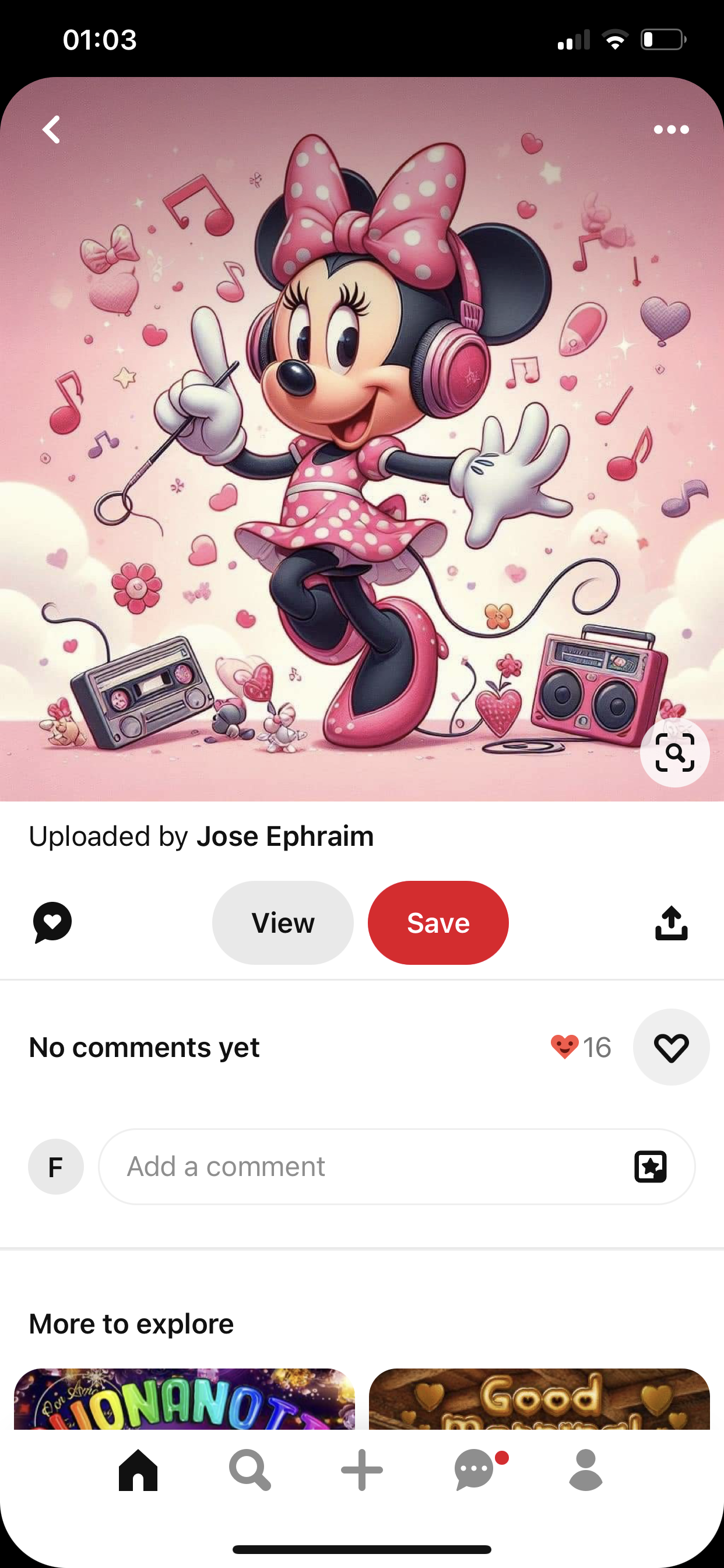Tap the comment bubble icon
Screen dimensions: 724x1568
pyautogui.click(x=52, y=922)
